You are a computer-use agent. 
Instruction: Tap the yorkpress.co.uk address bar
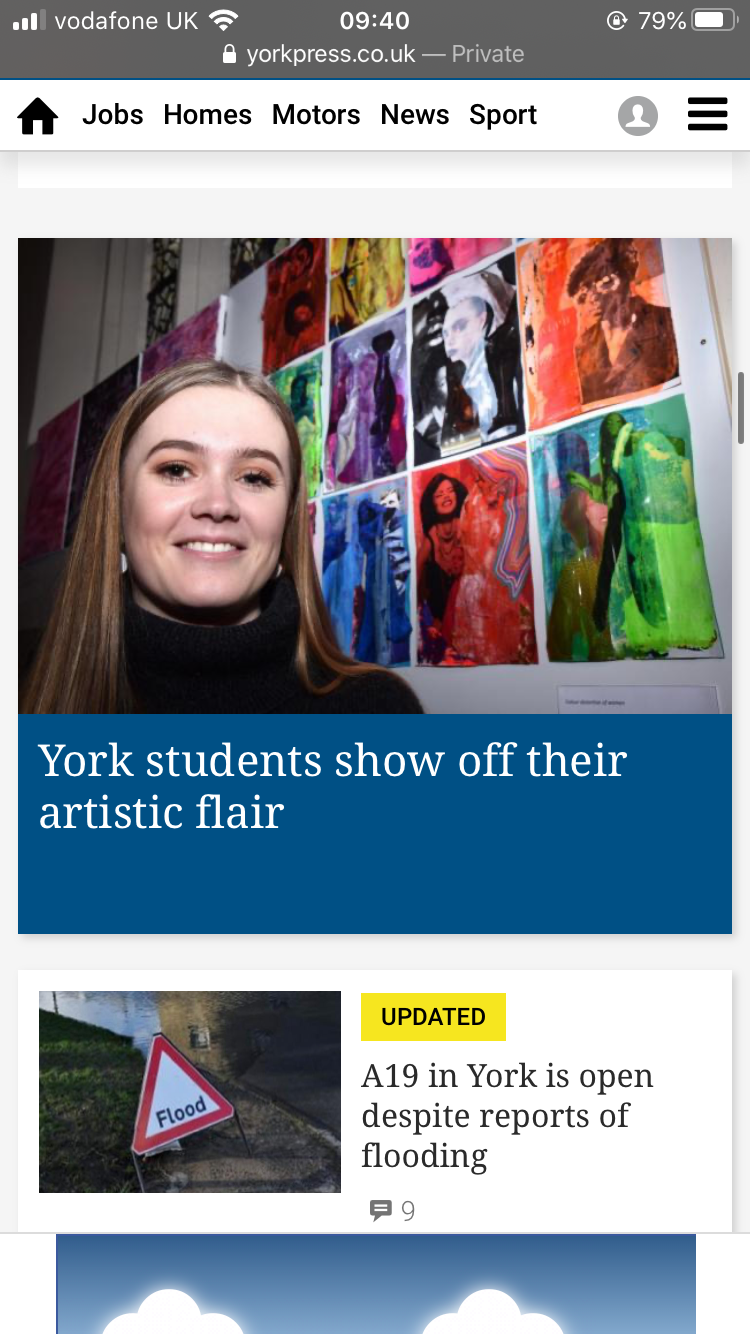pyautogui.click(x=375, y=54)
